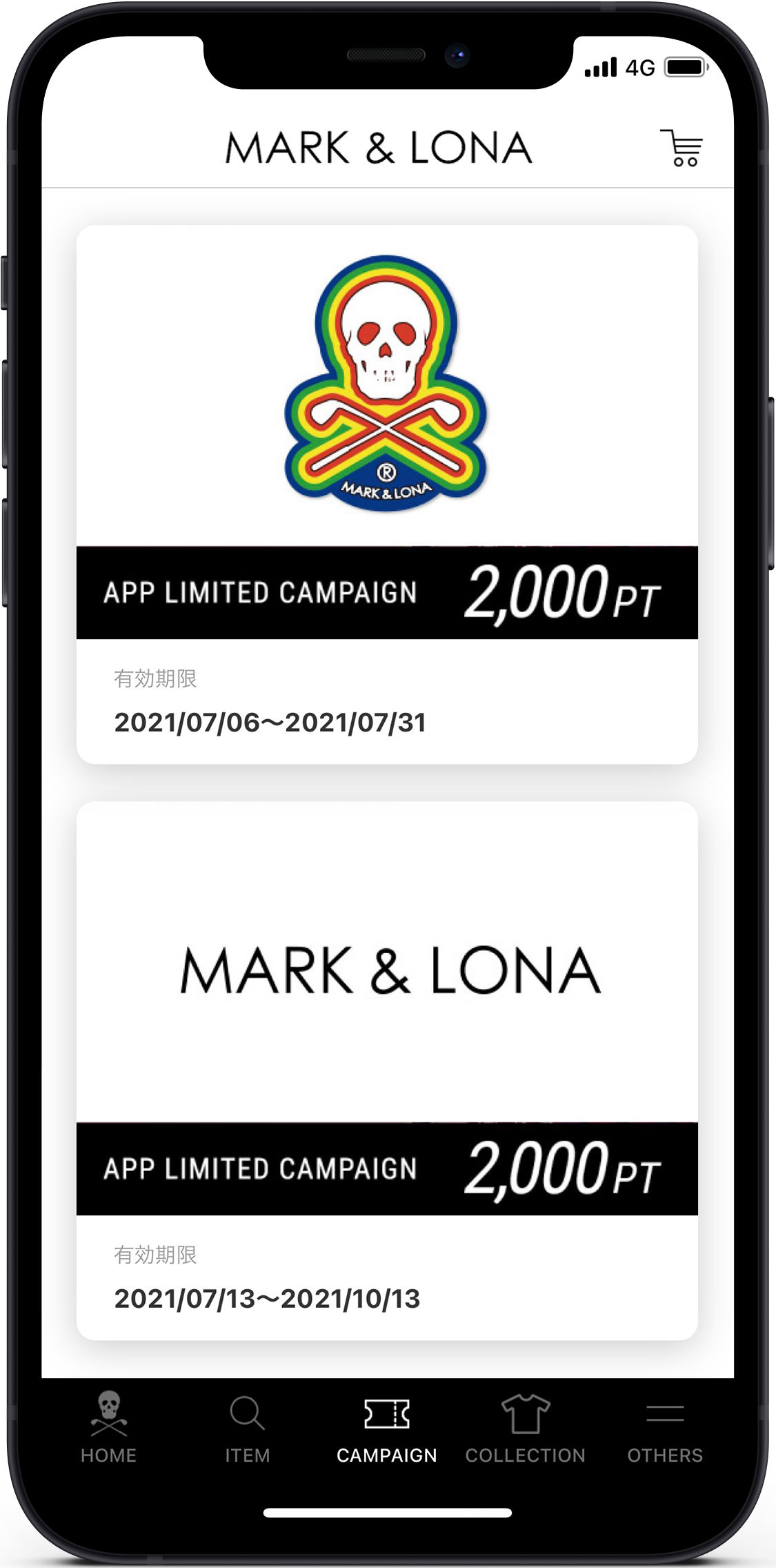This screenshot has height=1568, width=776.
Task: Open the coupon valid 2021/07/13–2021/10/13
Action: (387, 1070)
